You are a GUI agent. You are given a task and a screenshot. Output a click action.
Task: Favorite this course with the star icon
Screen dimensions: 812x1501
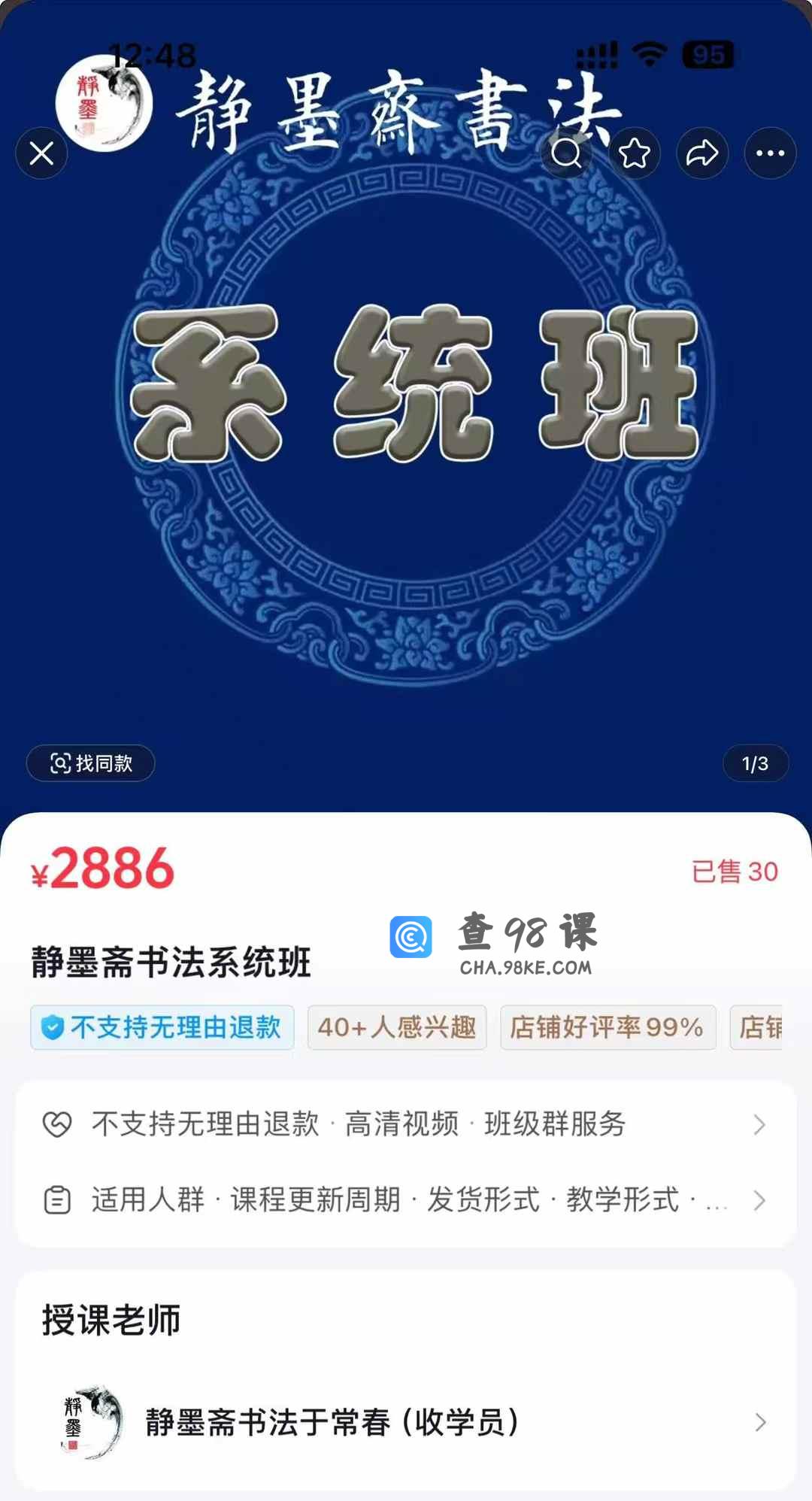point(634,153)
